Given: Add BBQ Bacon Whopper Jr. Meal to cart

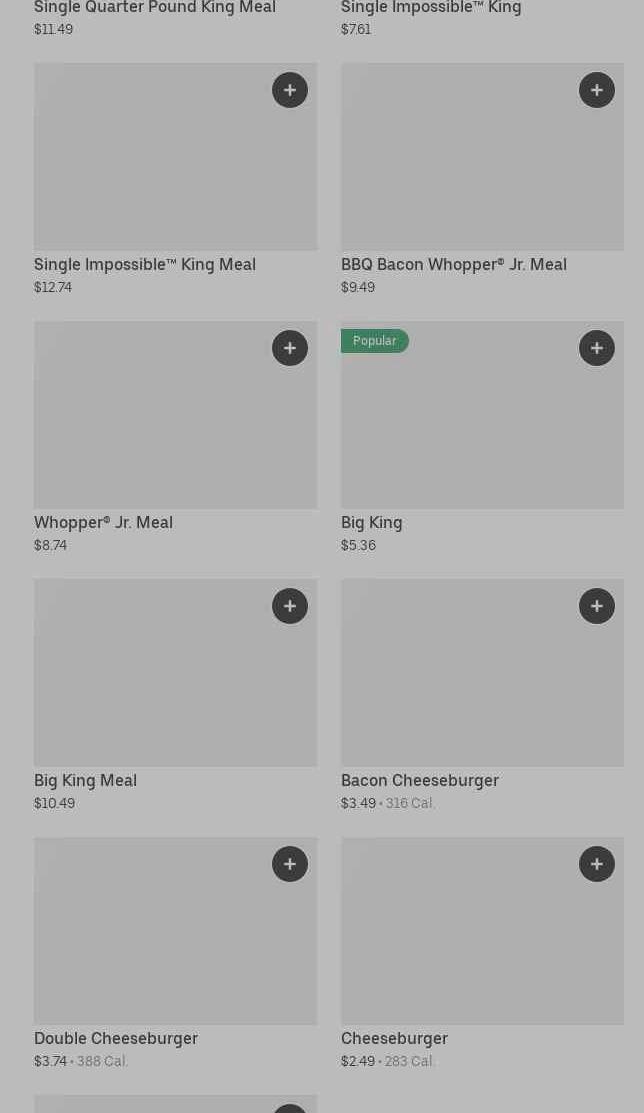Looking at the screenshot, I should [597, 90].
